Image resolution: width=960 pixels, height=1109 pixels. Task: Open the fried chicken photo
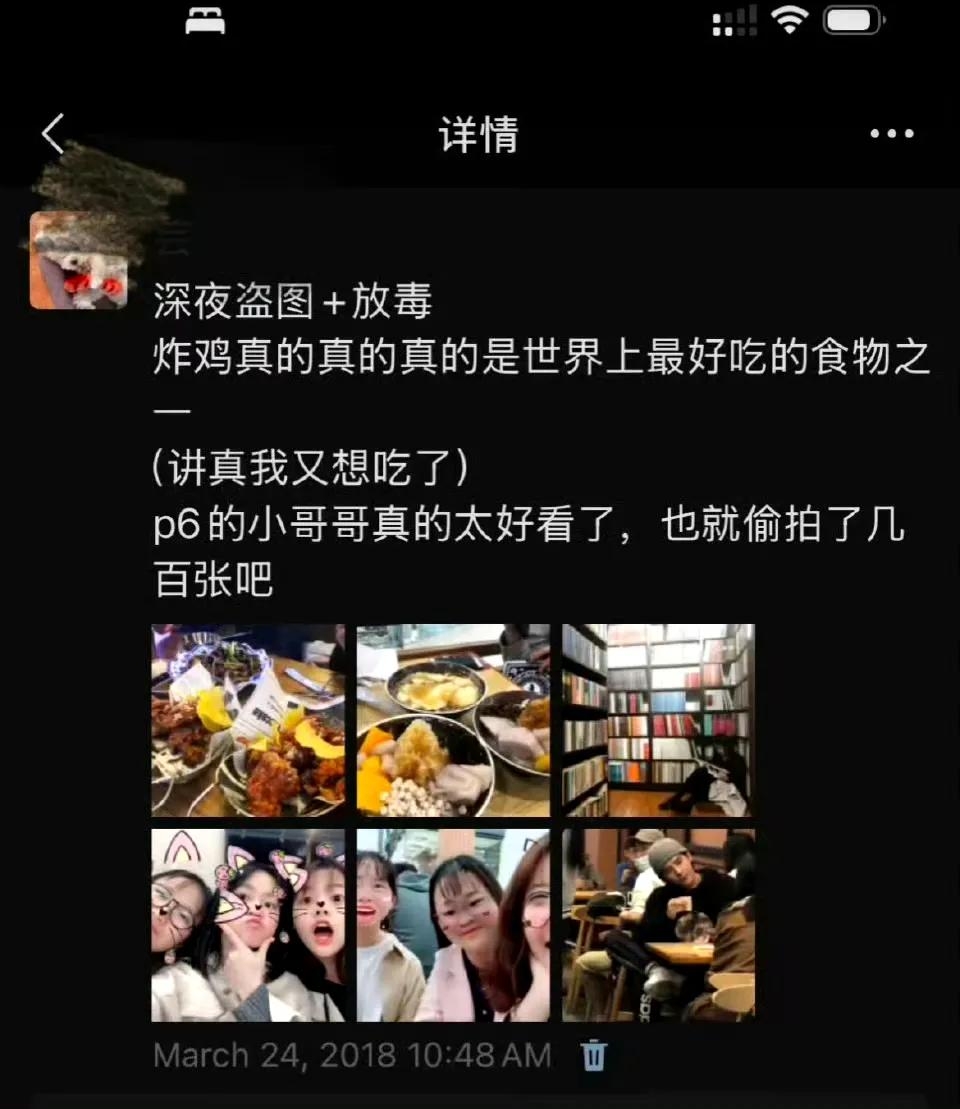coord(248,720)
